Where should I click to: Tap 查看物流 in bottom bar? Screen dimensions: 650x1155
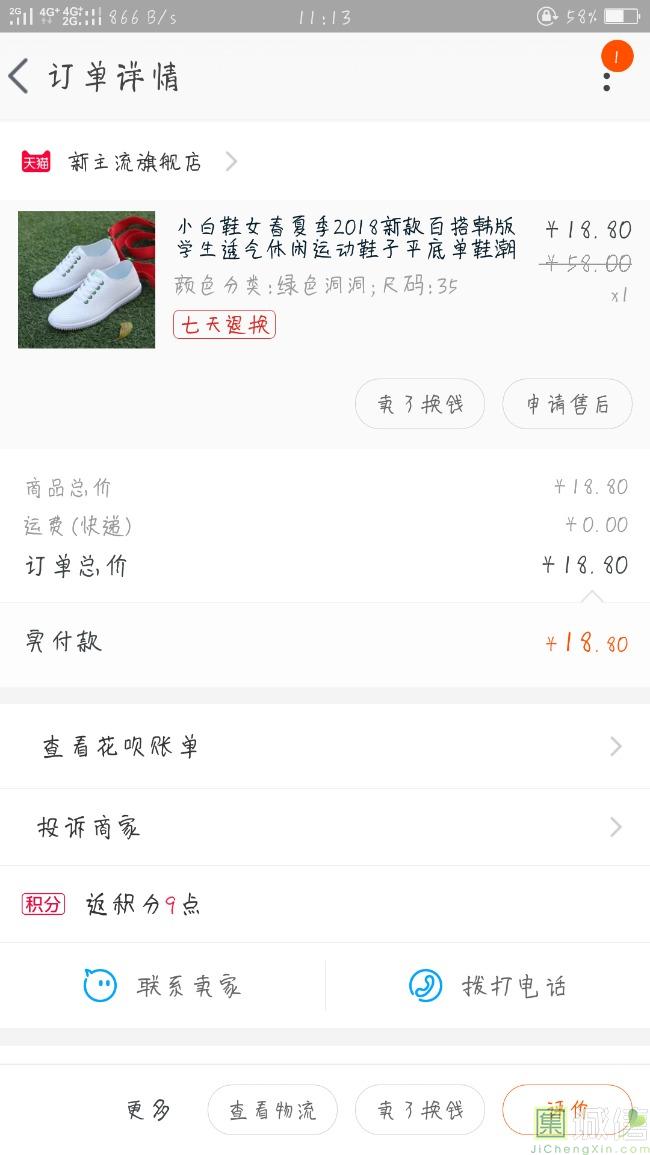coord(273,1110)
